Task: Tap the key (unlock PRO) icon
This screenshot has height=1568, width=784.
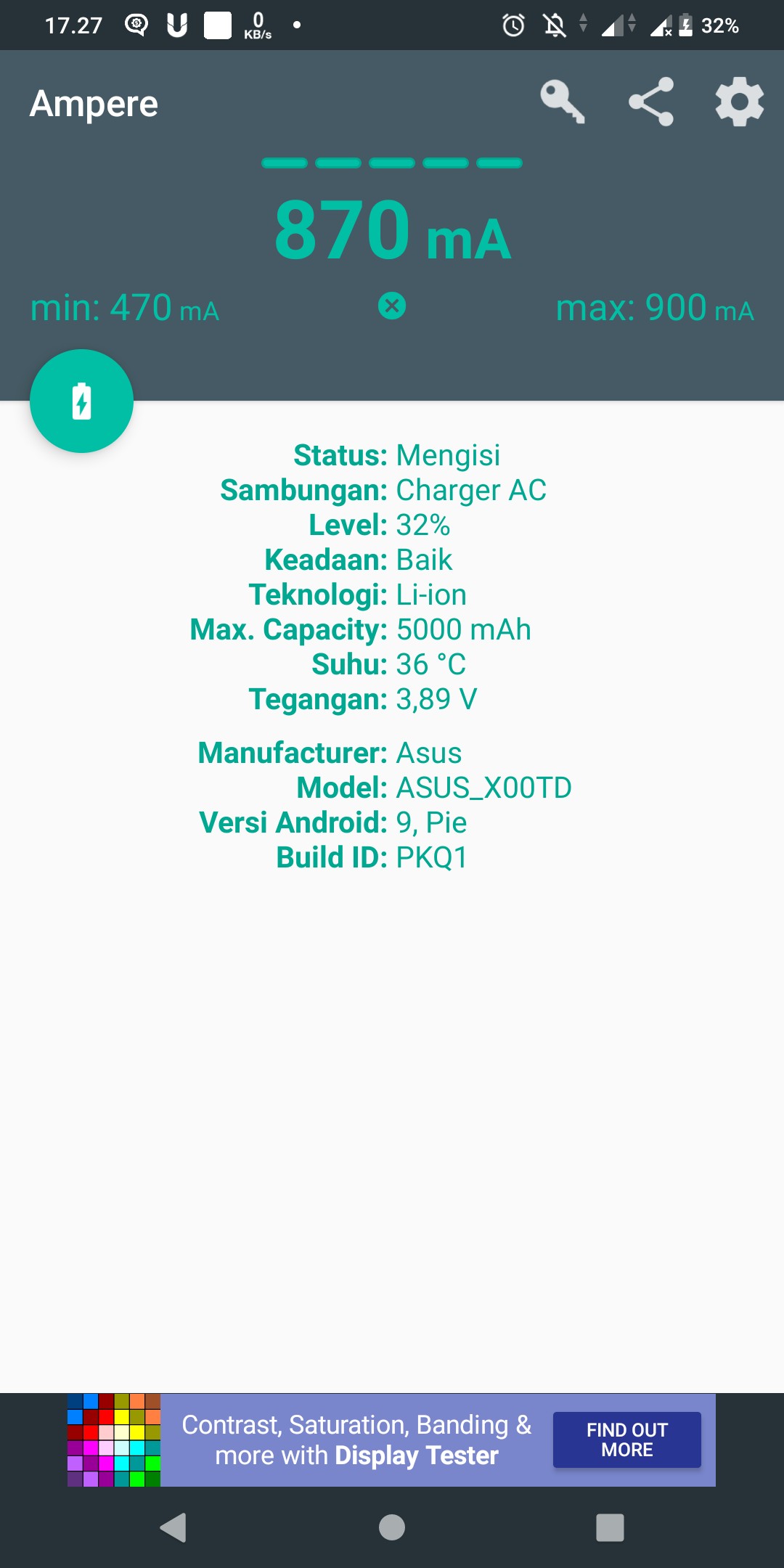Action: coord(563,102)
